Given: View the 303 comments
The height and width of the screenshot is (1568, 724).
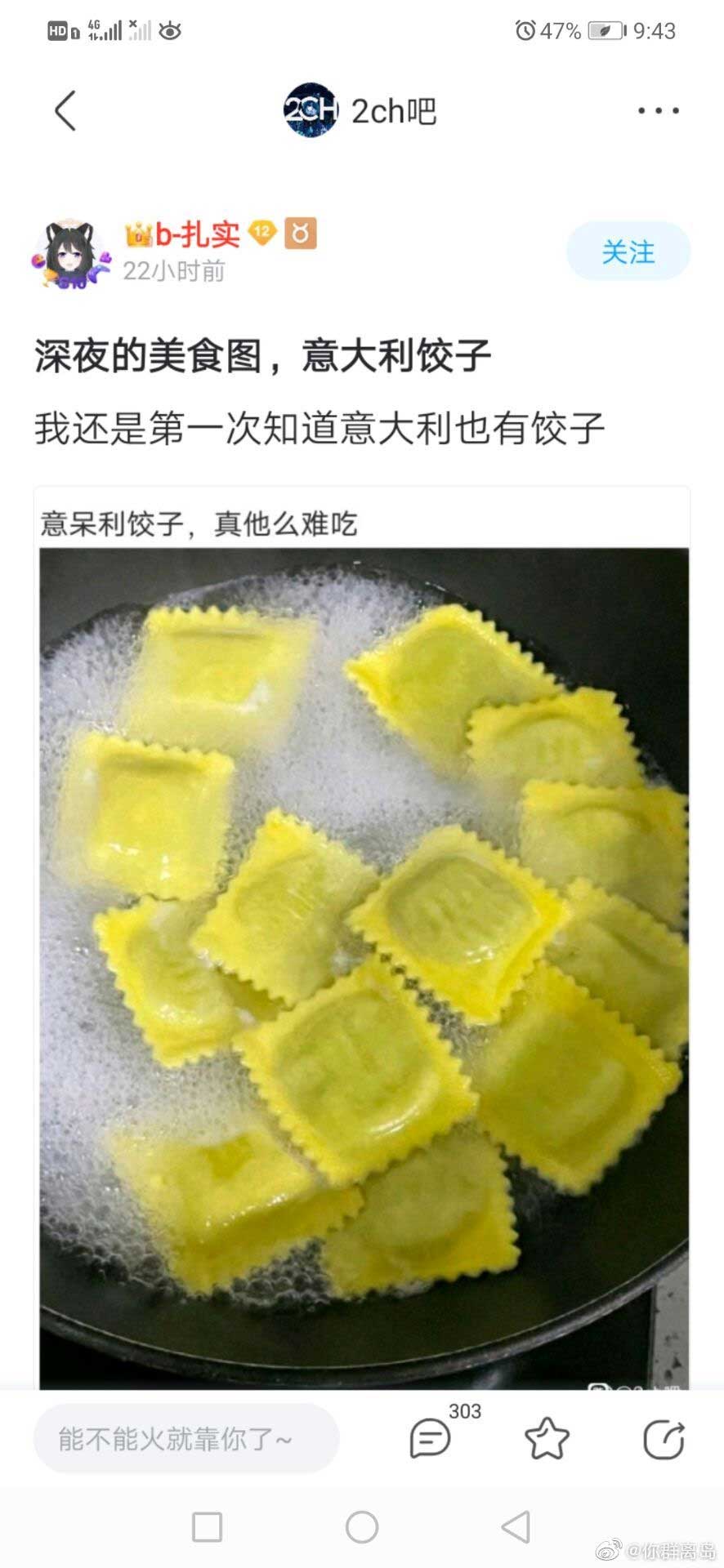Looking at the screenshot, I should pos(431,1438).
